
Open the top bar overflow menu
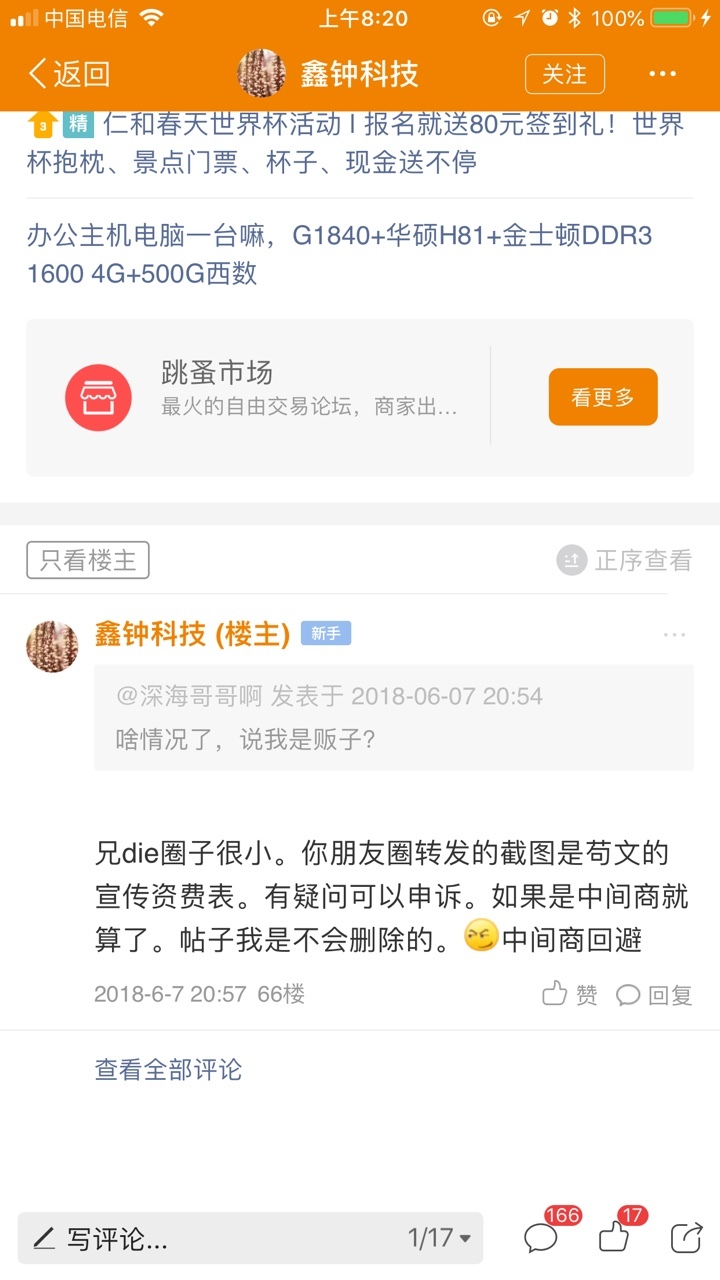coord(663,74)
